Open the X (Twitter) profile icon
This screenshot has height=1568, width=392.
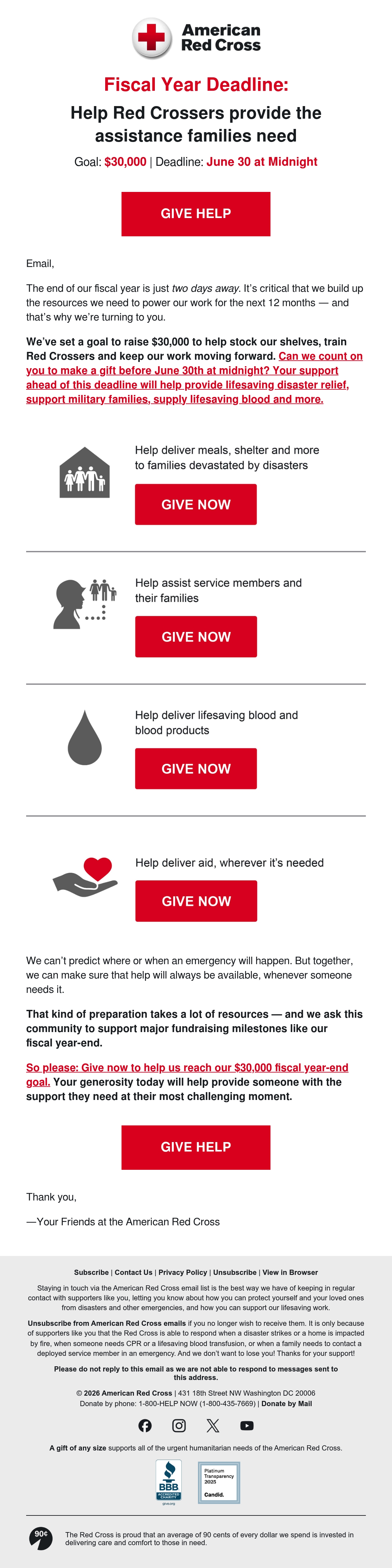click(213, 1426)
